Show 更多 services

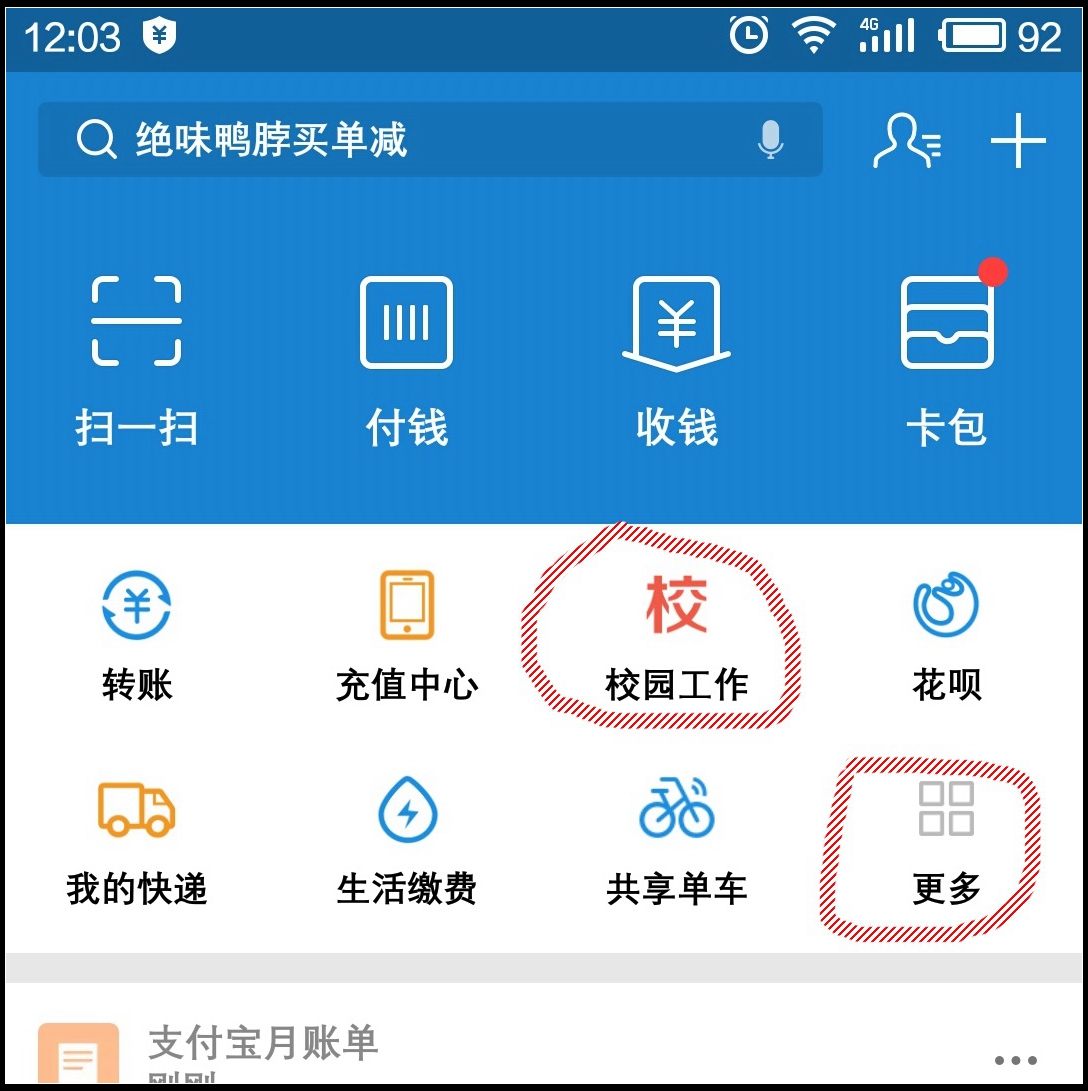coord(947,840)
